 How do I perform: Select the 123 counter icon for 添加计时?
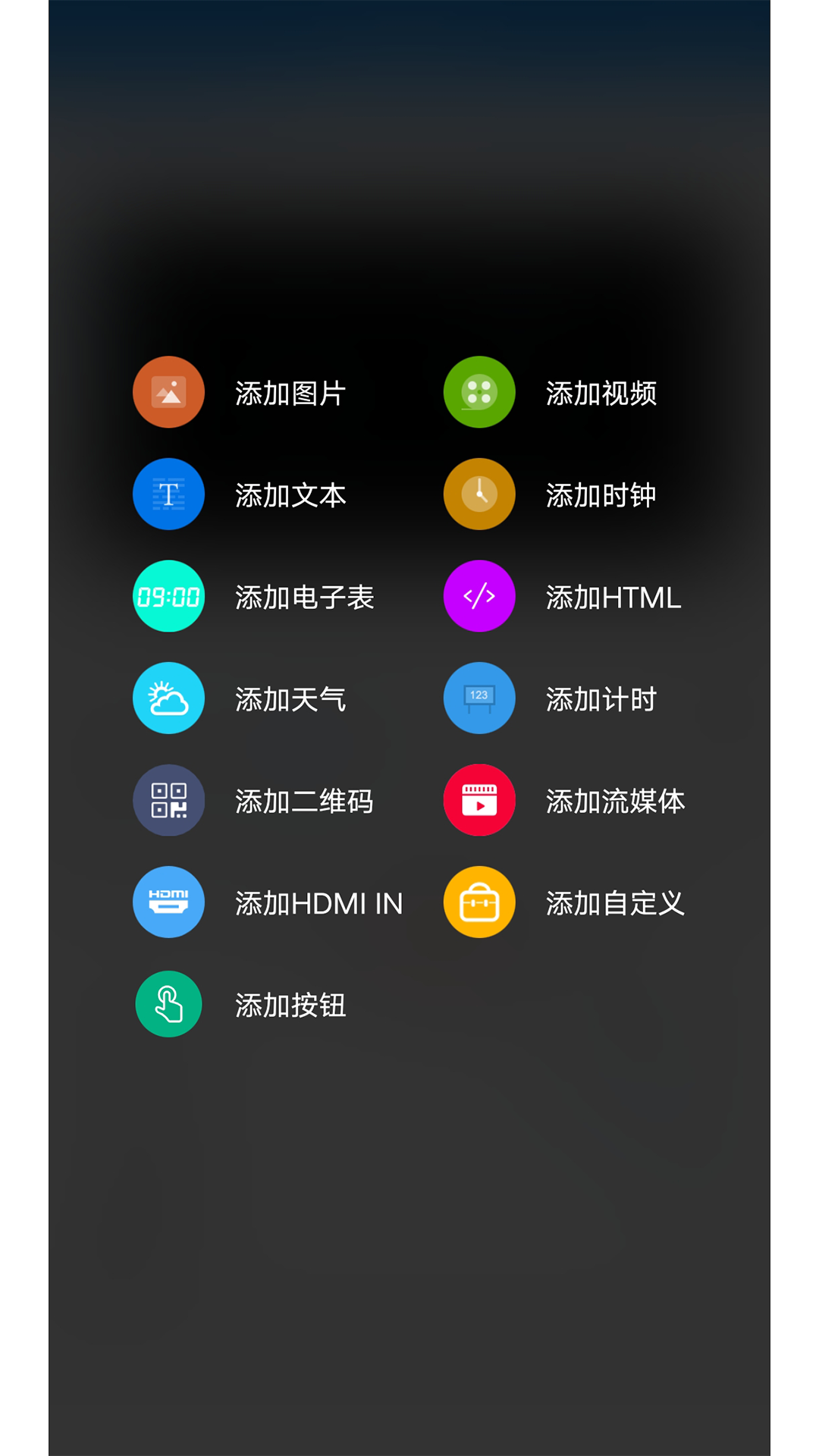pyautogui.click(x=479, y=698)
